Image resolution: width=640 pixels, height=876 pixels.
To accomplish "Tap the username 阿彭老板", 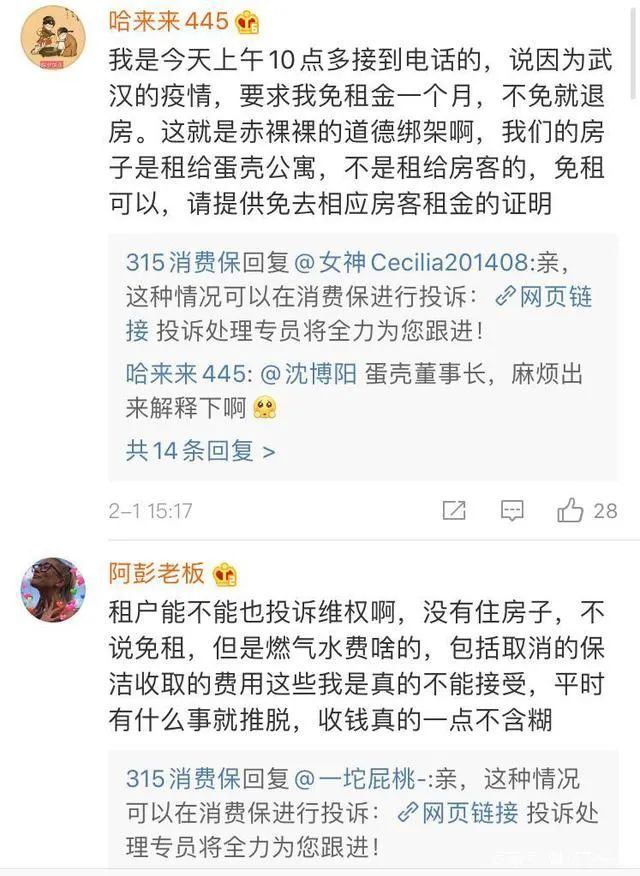I will pyautogui.click(x=157, y=573).
